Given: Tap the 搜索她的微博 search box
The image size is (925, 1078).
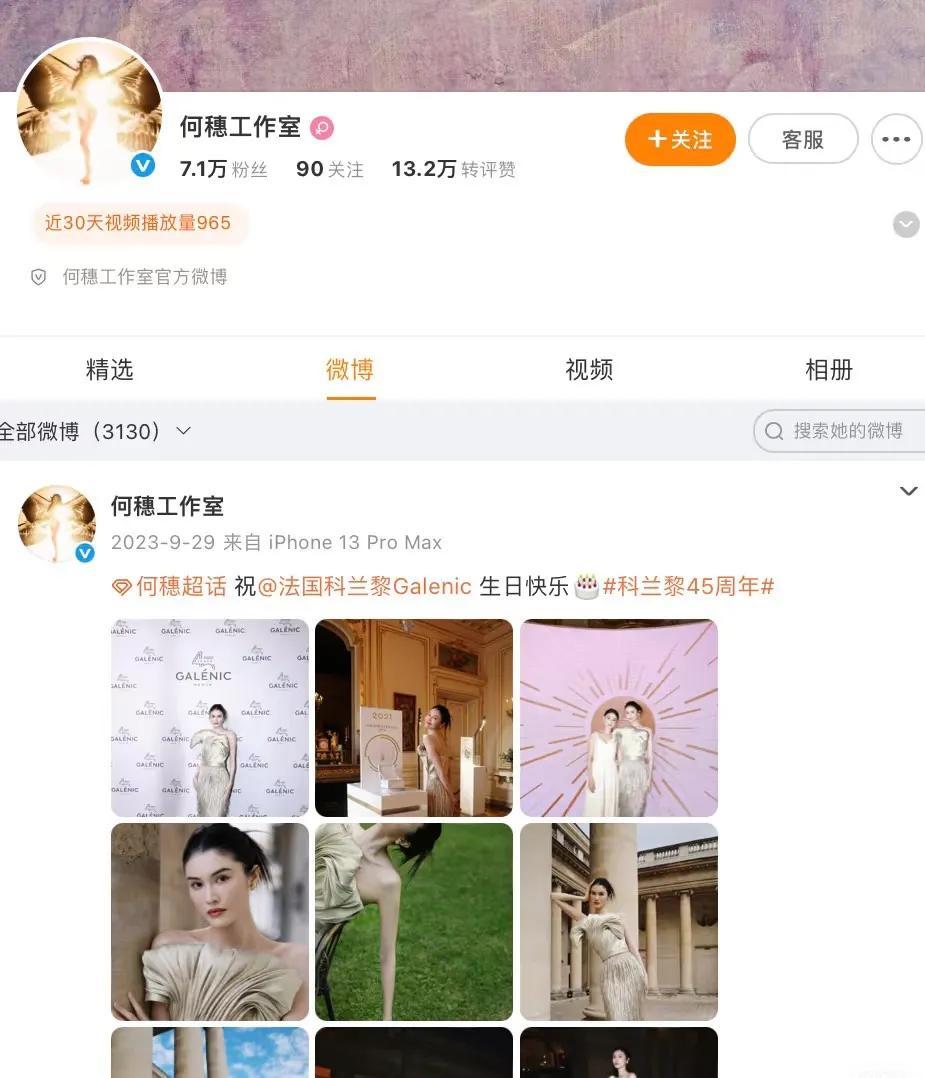Looking at the screenshot, I should click(840, 431).
